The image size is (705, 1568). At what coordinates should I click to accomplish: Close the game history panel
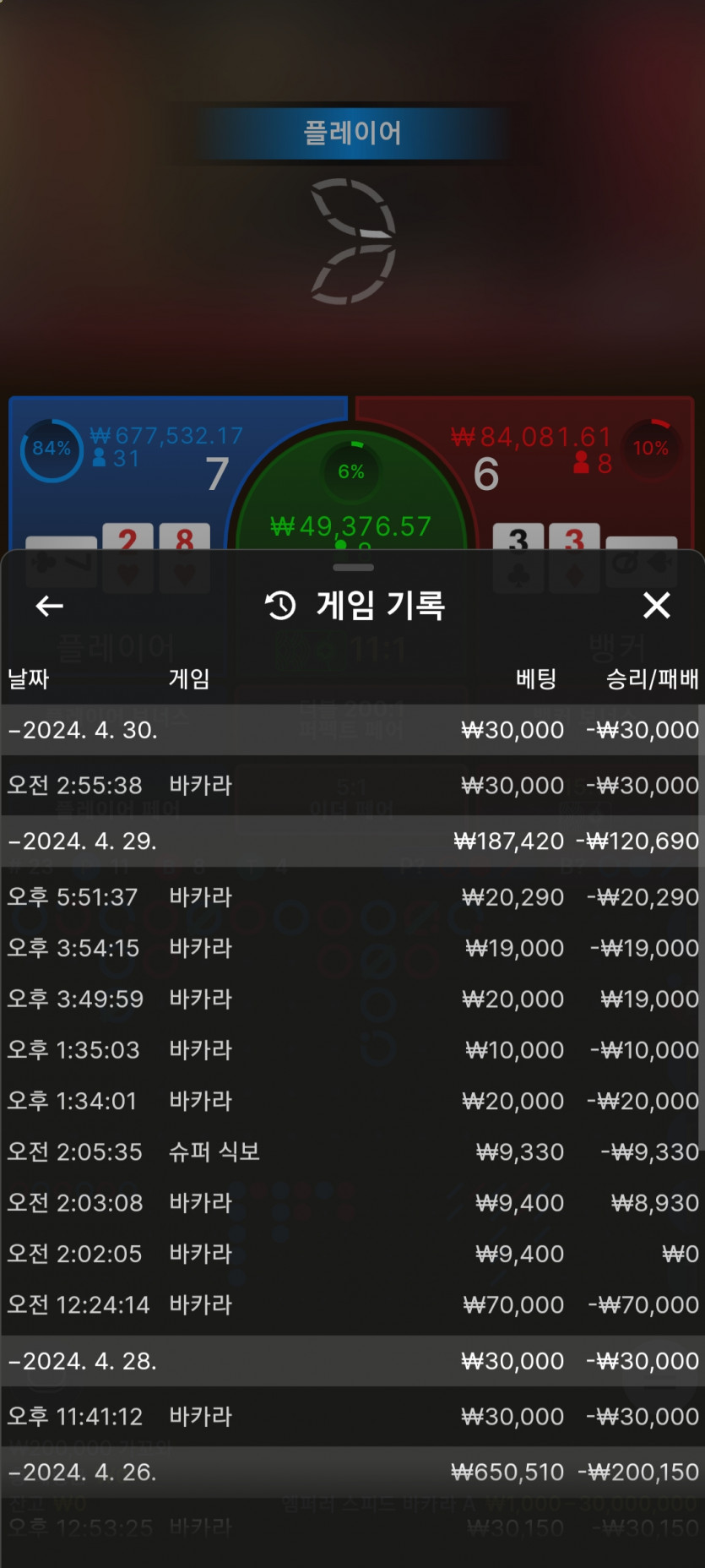tap(656, 605)
